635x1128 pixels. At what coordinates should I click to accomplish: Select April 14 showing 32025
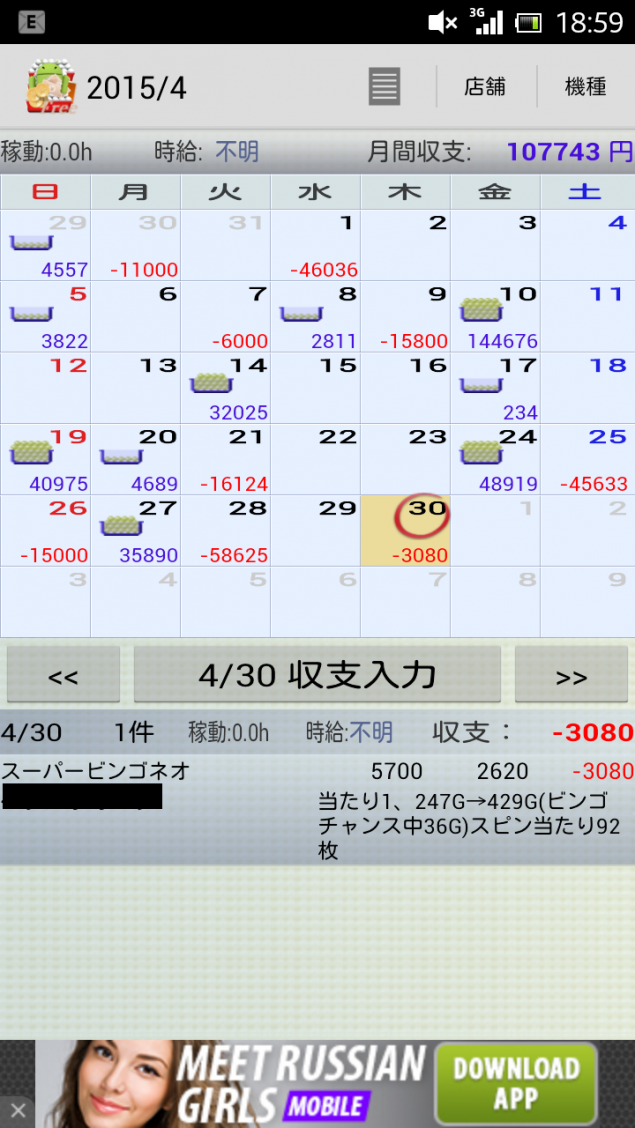[225, 388]
